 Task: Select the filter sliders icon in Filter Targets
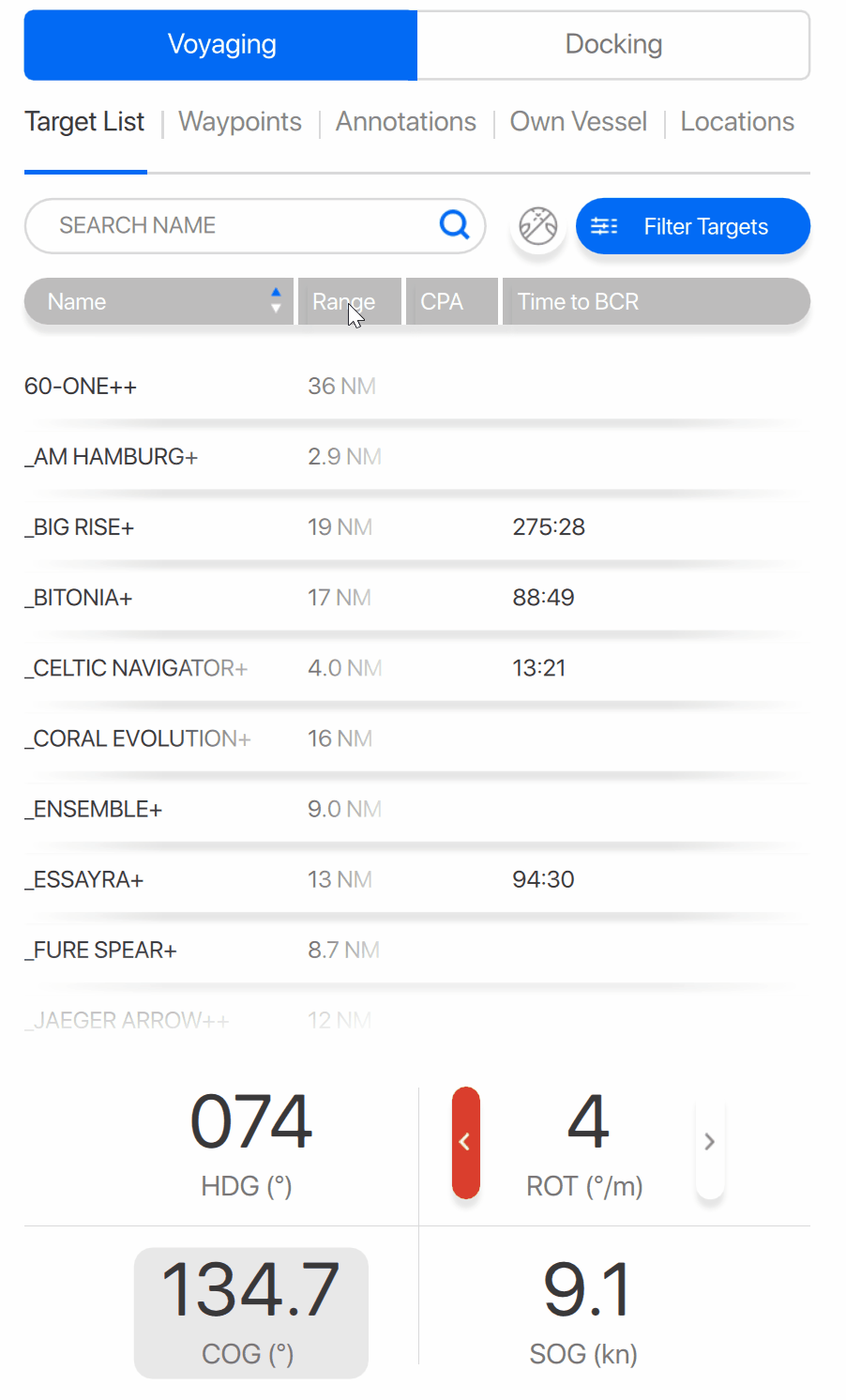[x=604, y=225]
